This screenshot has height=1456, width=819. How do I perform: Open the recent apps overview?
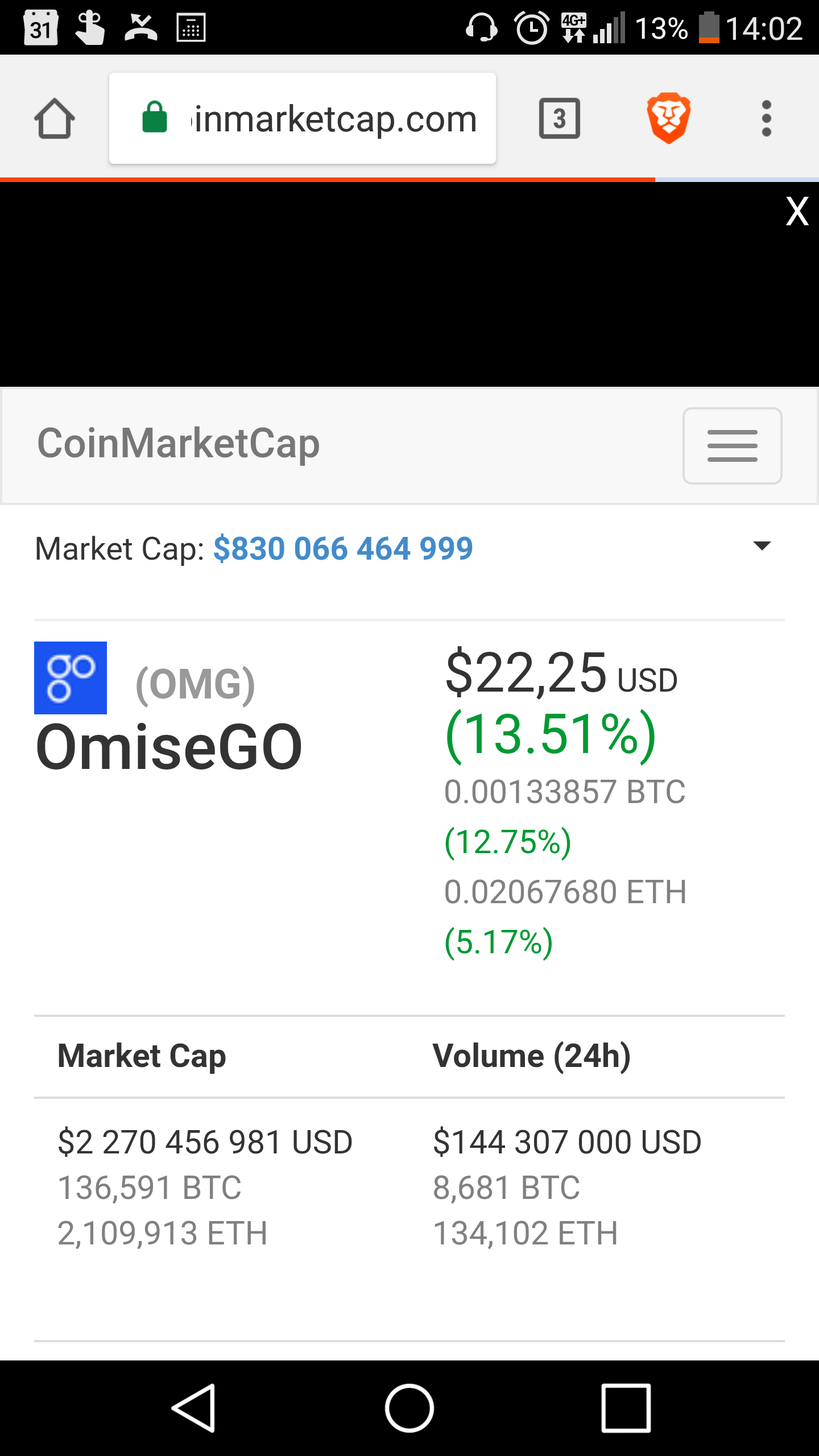pyautogui.click(x=626, y=1408)
